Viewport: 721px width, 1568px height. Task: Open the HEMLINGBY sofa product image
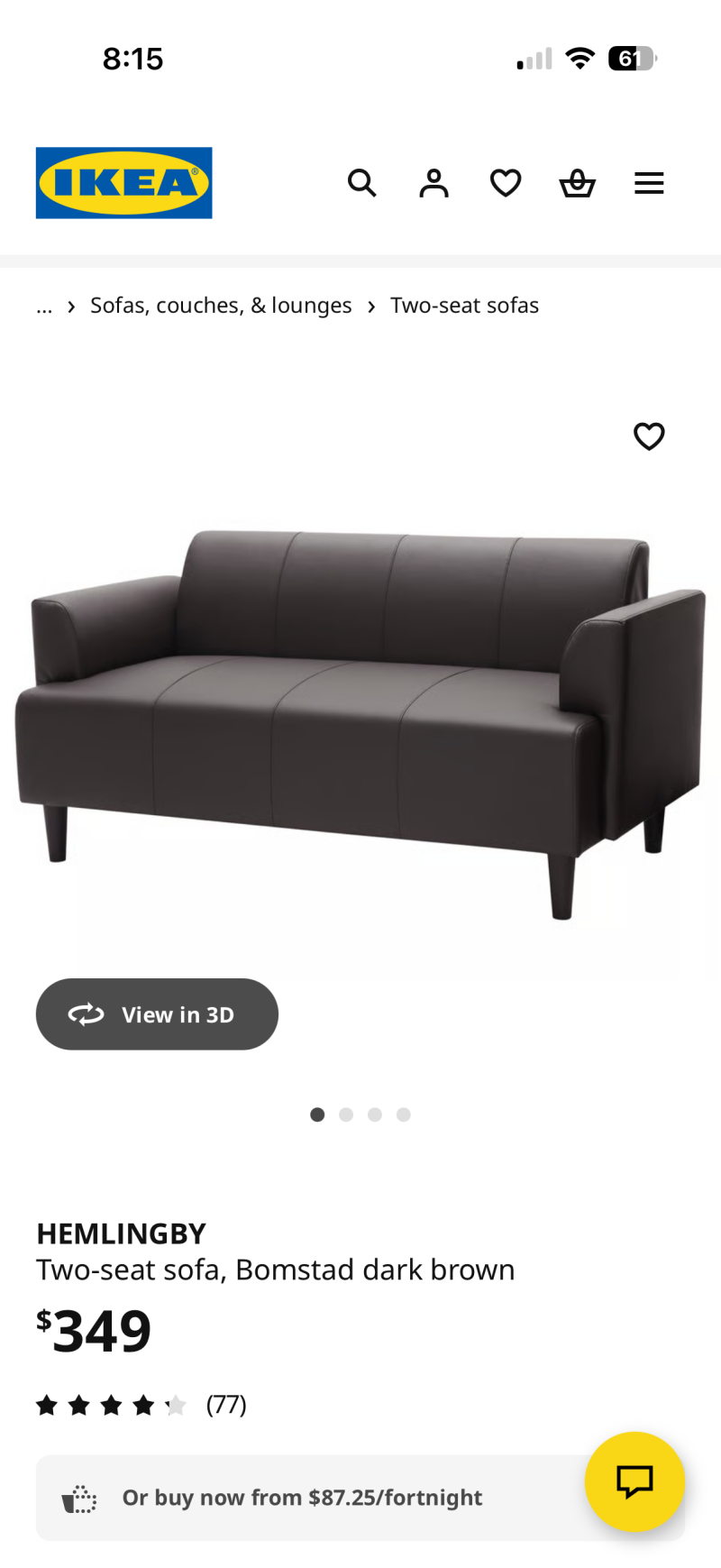coord(360,712)
